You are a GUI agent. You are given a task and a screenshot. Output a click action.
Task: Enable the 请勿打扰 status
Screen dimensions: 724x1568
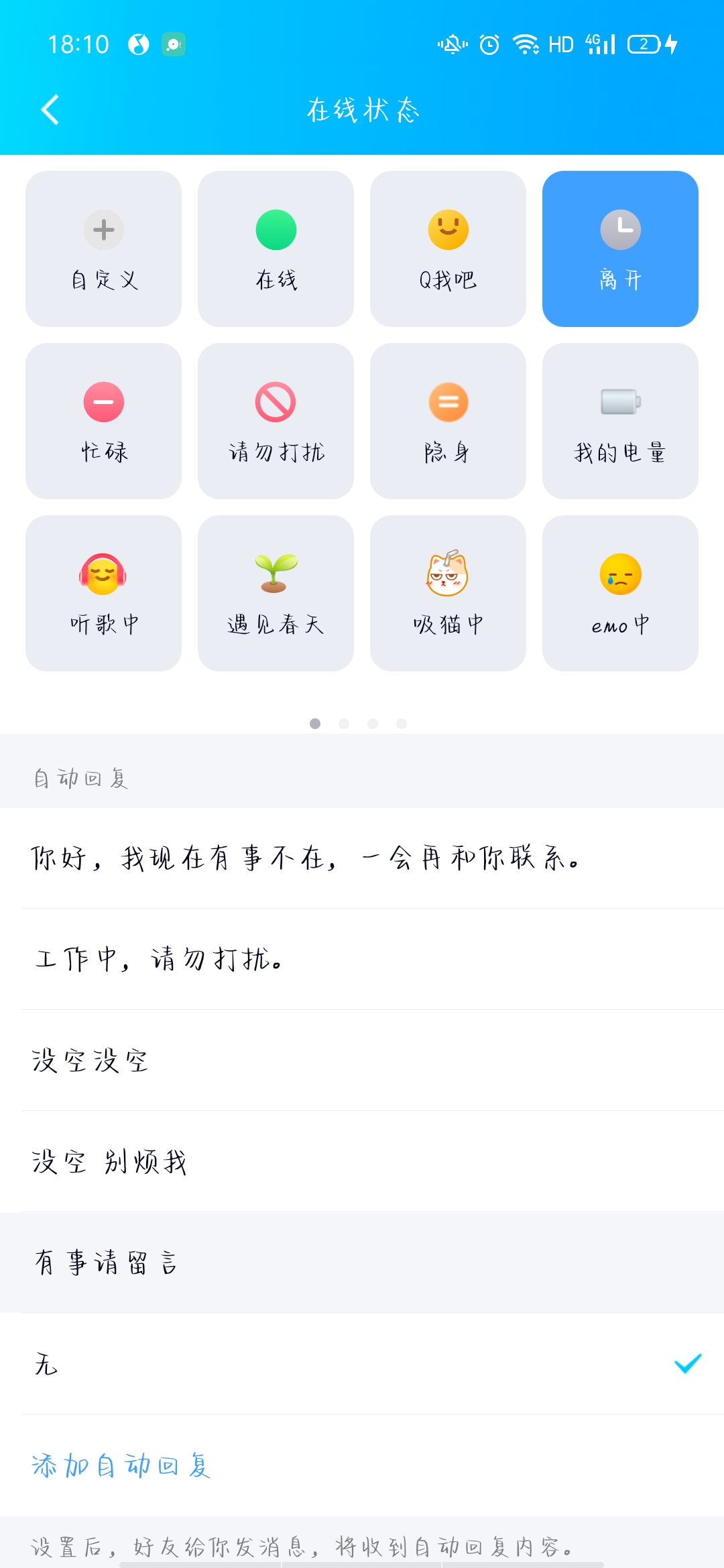(x=276, y=421)
